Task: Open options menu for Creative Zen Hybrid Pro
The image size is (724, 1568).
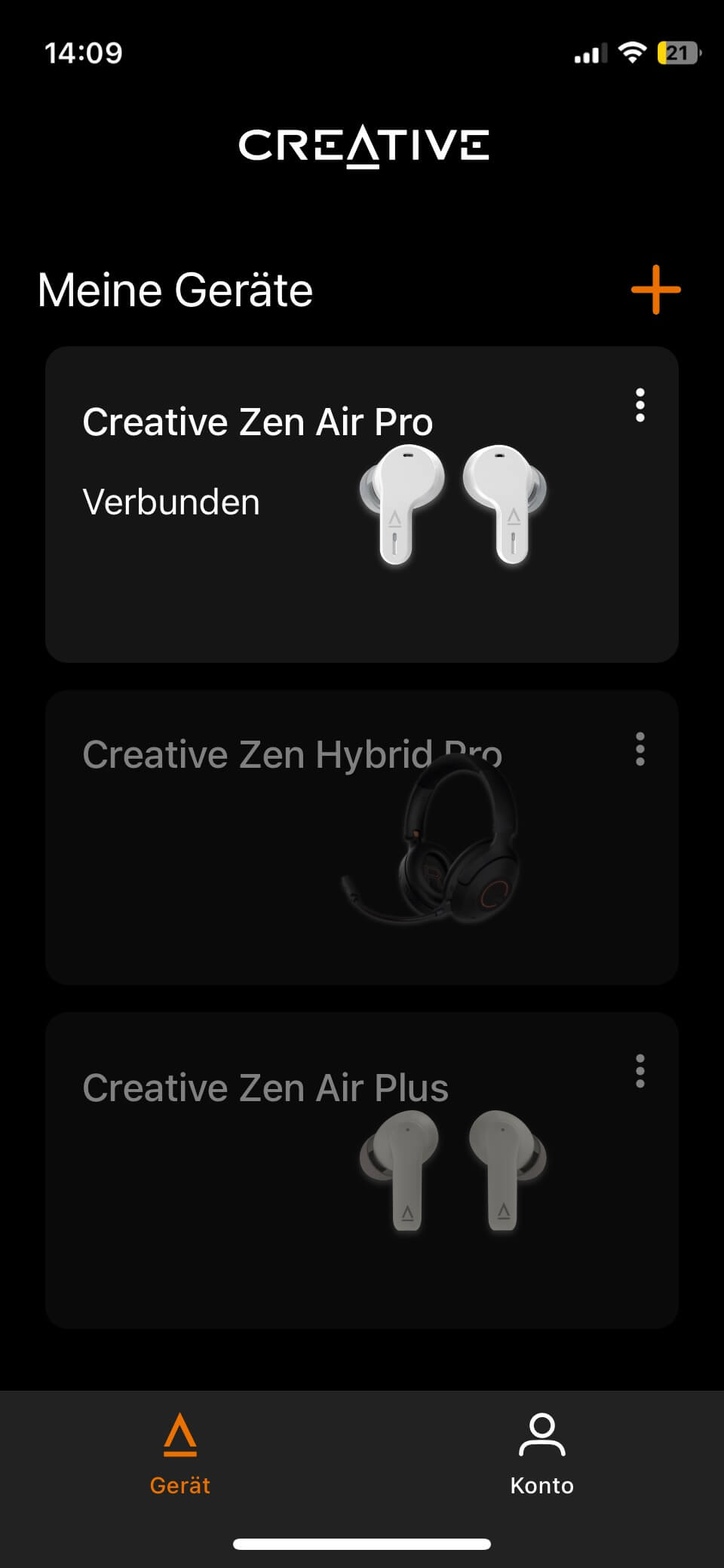Action: click(640, 750)
